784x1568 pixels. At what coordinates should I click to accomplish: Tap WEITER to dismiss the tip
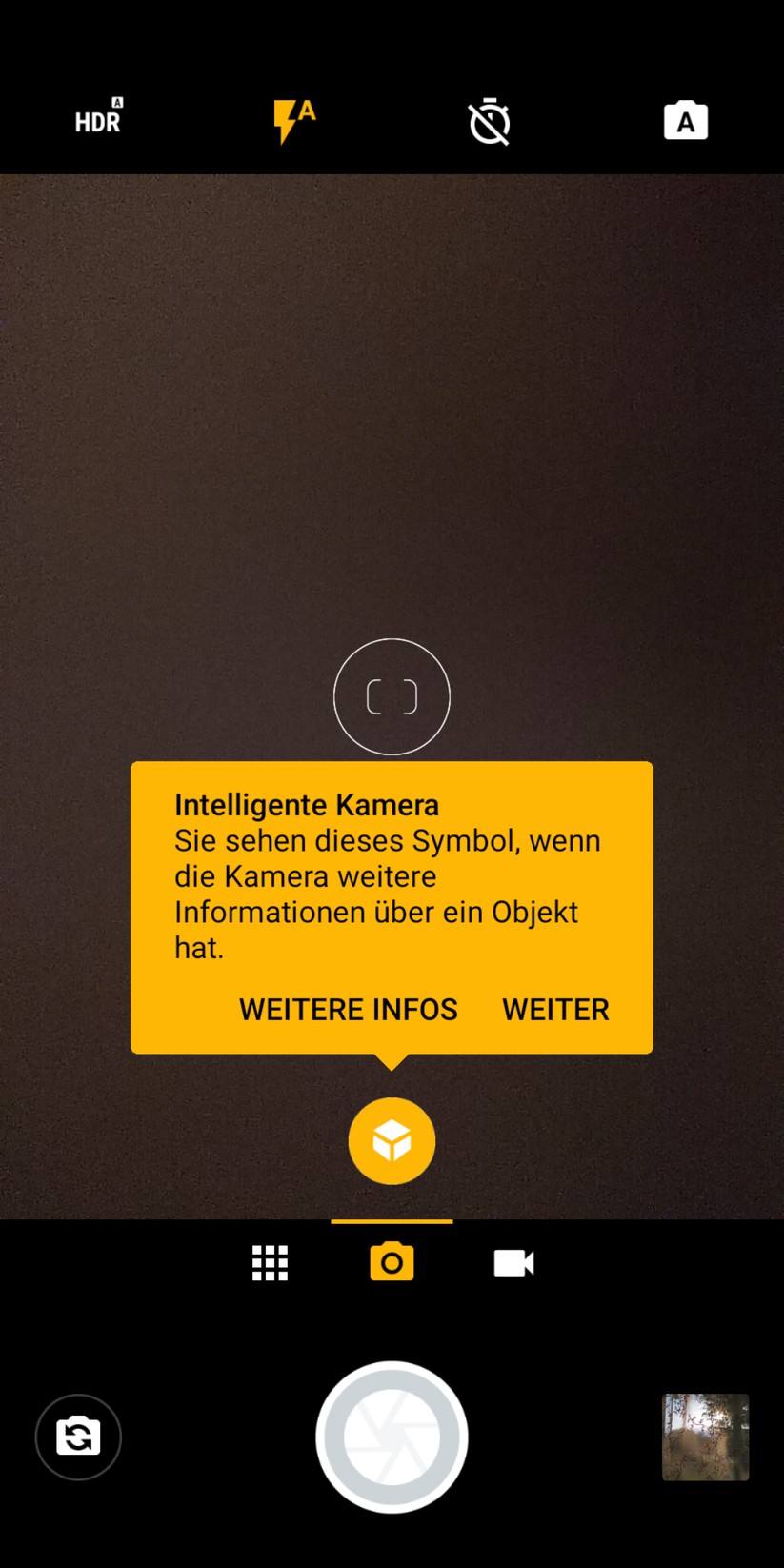point(555,1009)
